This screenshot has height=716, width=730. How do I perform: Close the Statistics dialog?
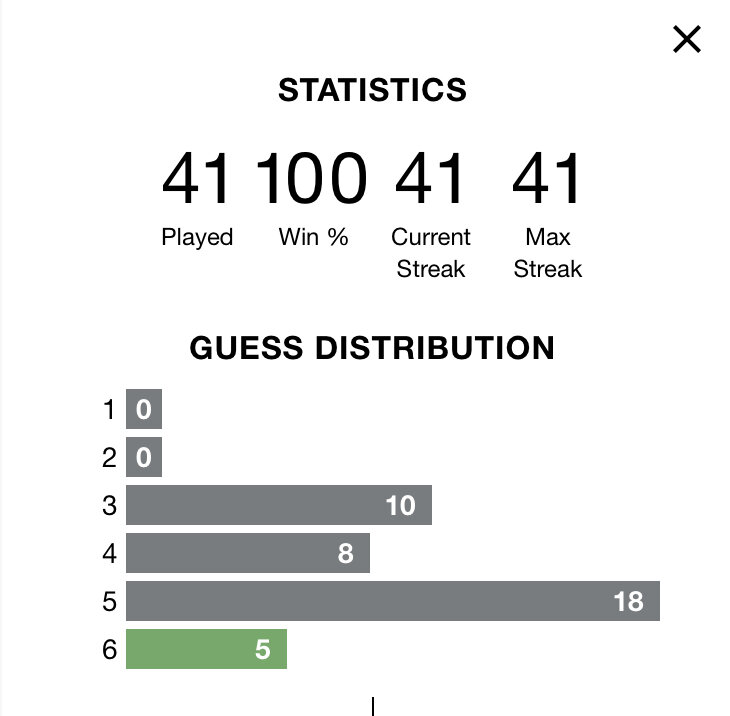coord(687,39)
